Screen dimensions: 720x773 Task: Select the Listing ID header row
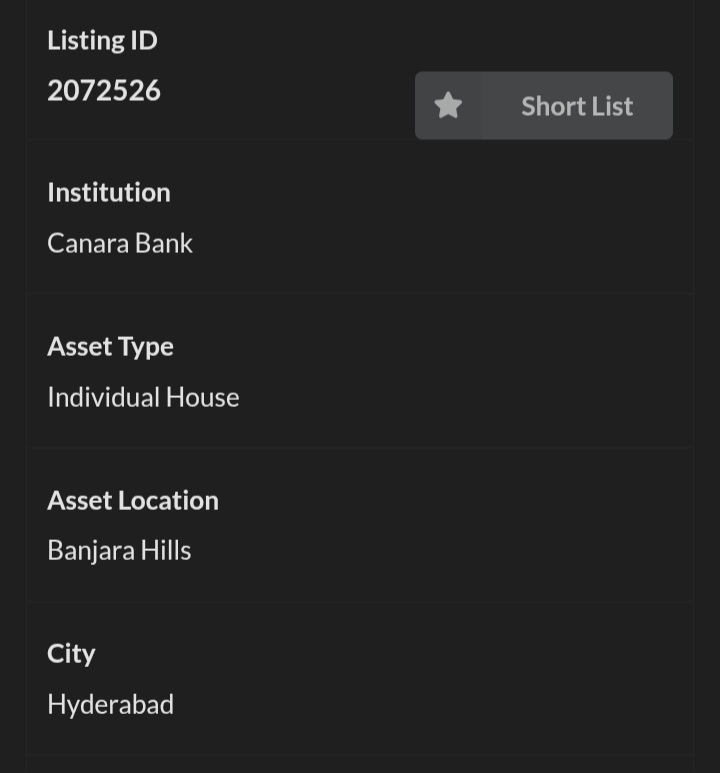click(x=102, y=40)
